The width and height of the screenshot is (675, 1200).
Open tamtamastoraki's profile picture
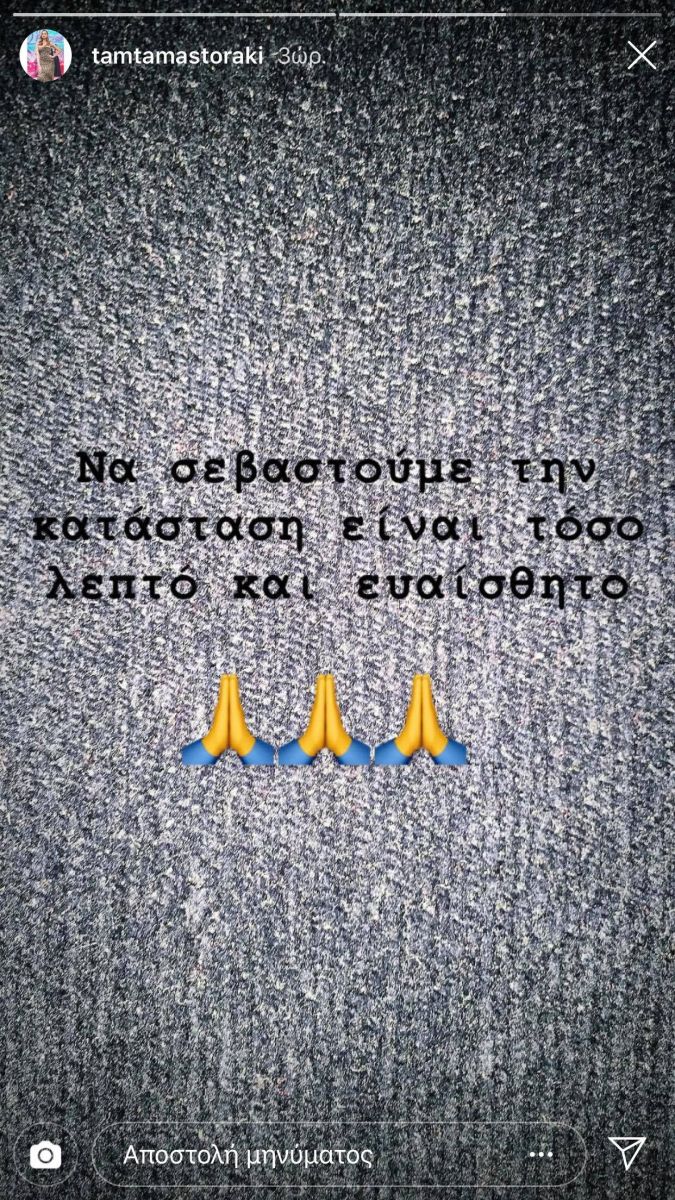tap(46, 55)
